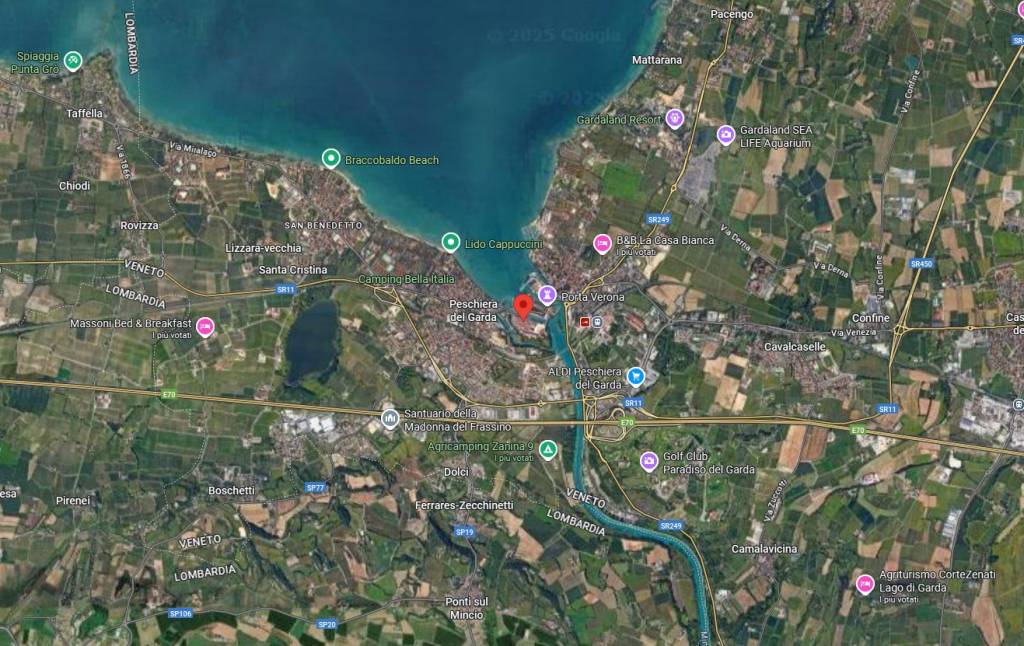Viewport: 1024px width, 646px height.
Task: Select the red dropped pin in Peschiera
Action: (522, 306)
